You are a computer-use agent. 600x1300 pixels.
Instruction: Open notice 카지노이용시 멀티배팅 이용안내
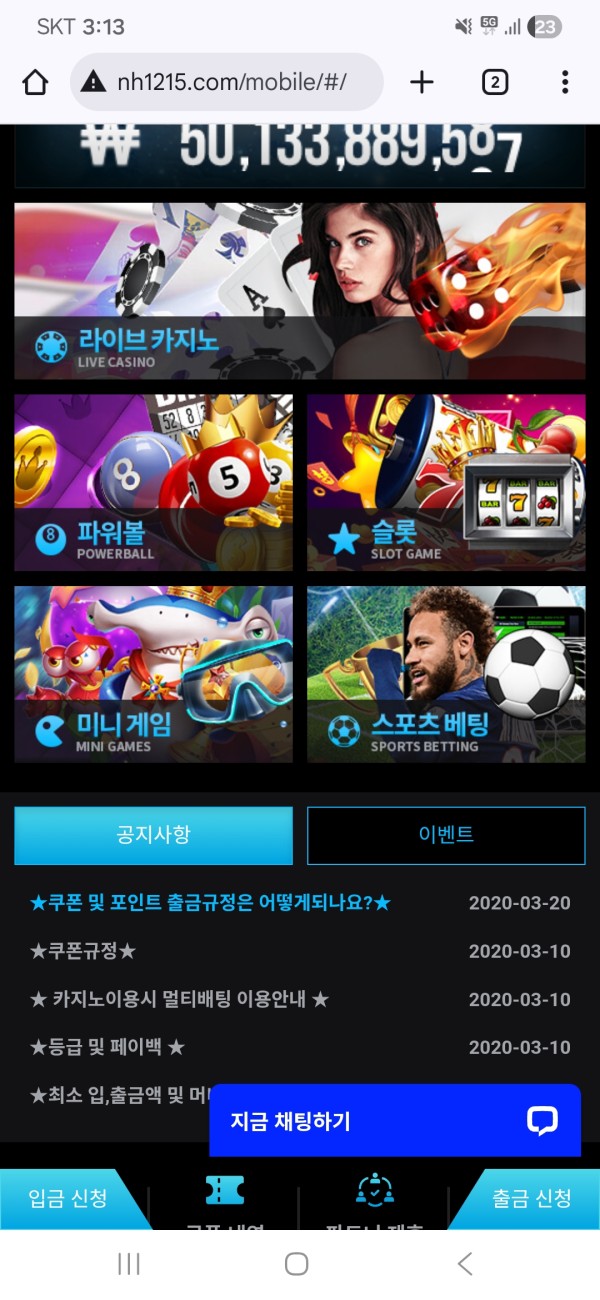pyautogui.click(x=179, y=999)
